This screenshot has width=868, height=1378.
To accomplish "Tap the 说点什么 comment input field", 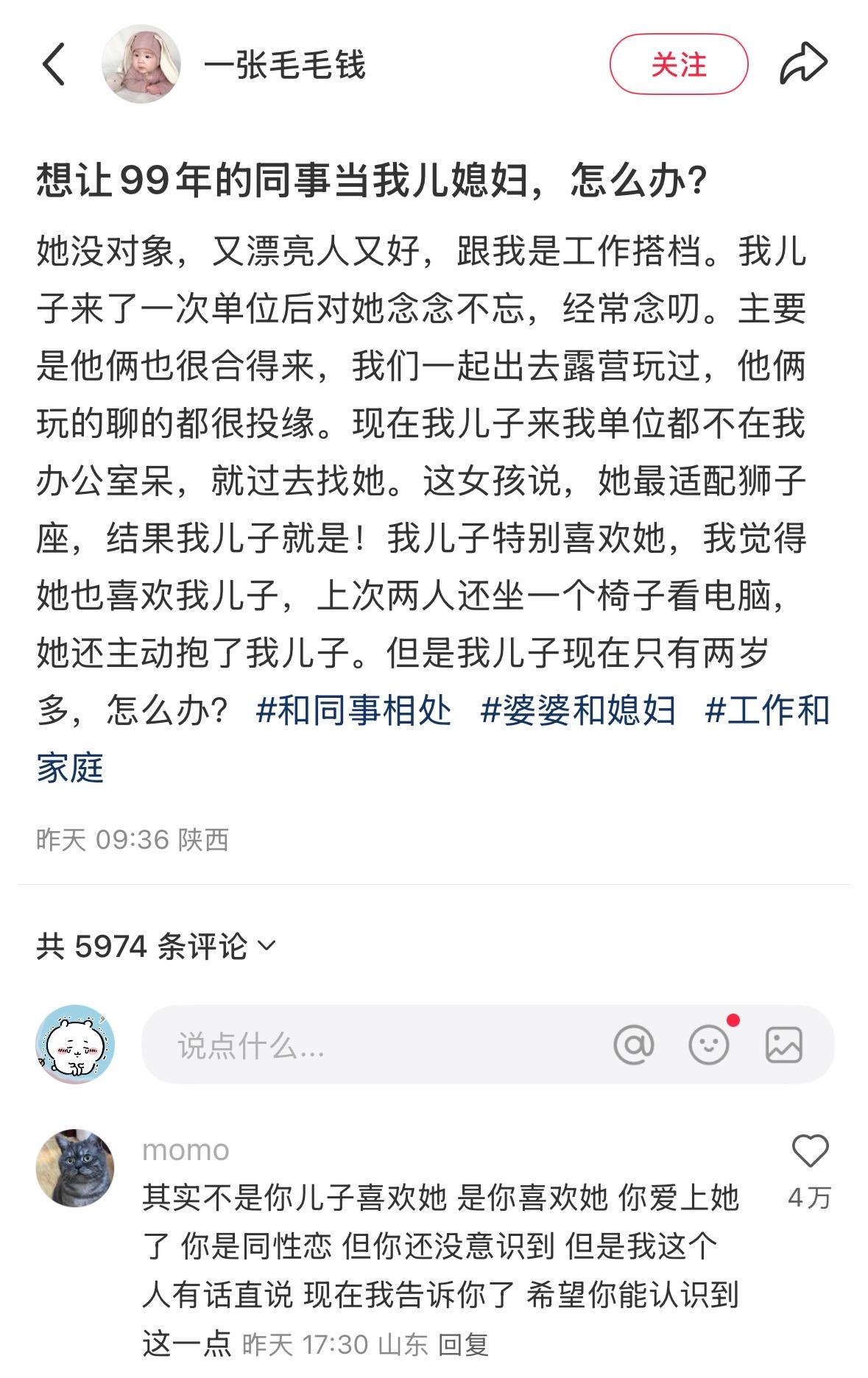I will (x=368, y=1045).
